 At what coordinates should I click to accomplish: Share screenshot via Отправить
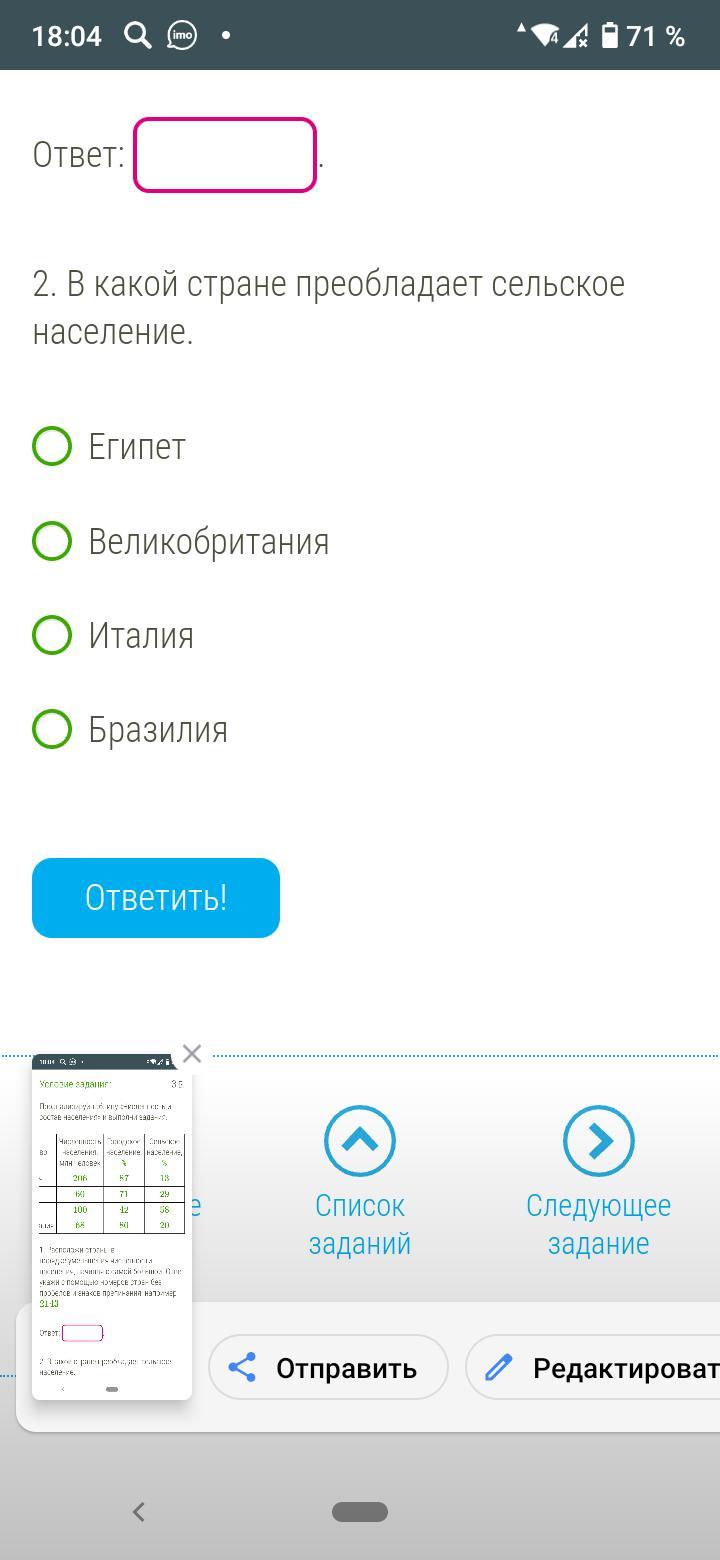[x=327, y=1367]
